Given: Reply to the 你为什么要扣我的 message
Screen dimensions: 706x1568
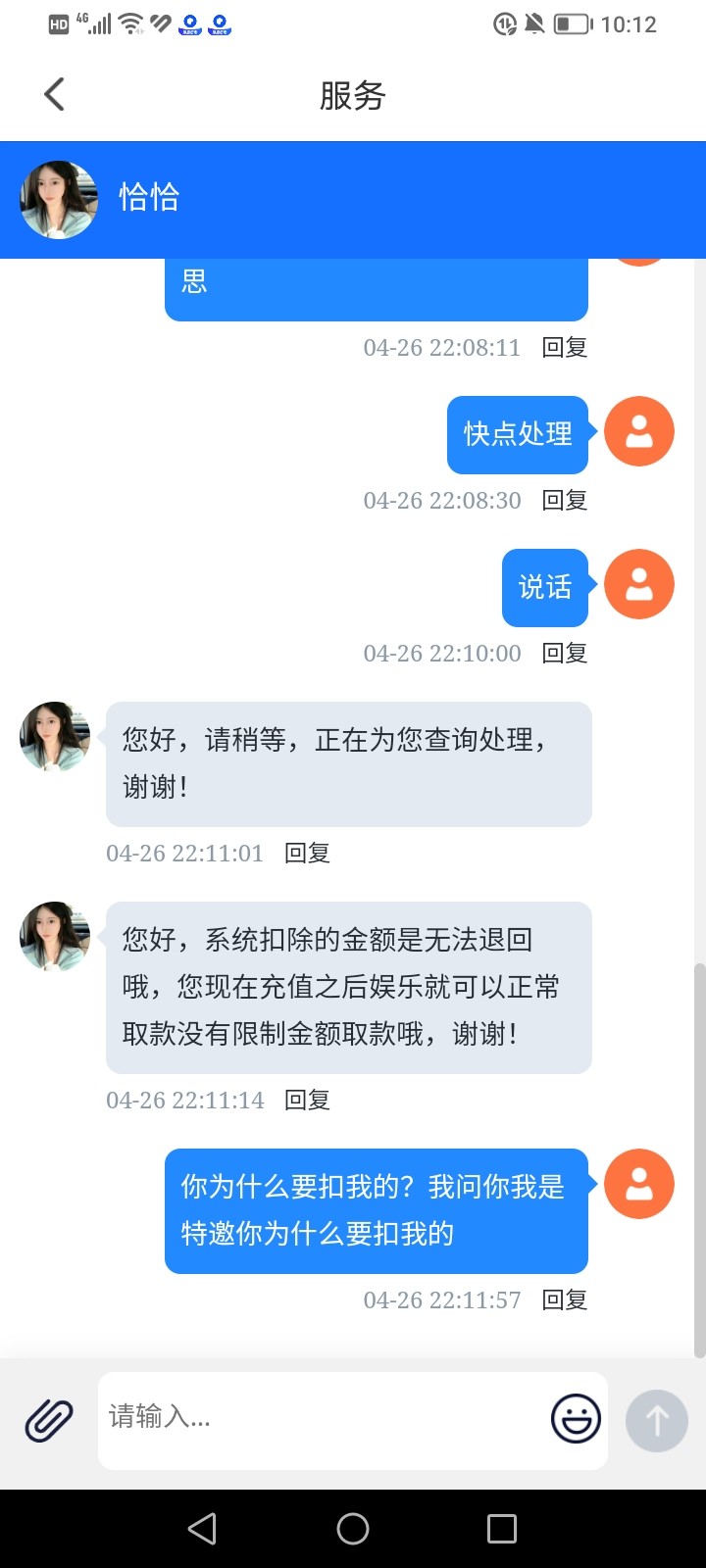Looking at the screenshot, I should click(x=565, y=1300).
